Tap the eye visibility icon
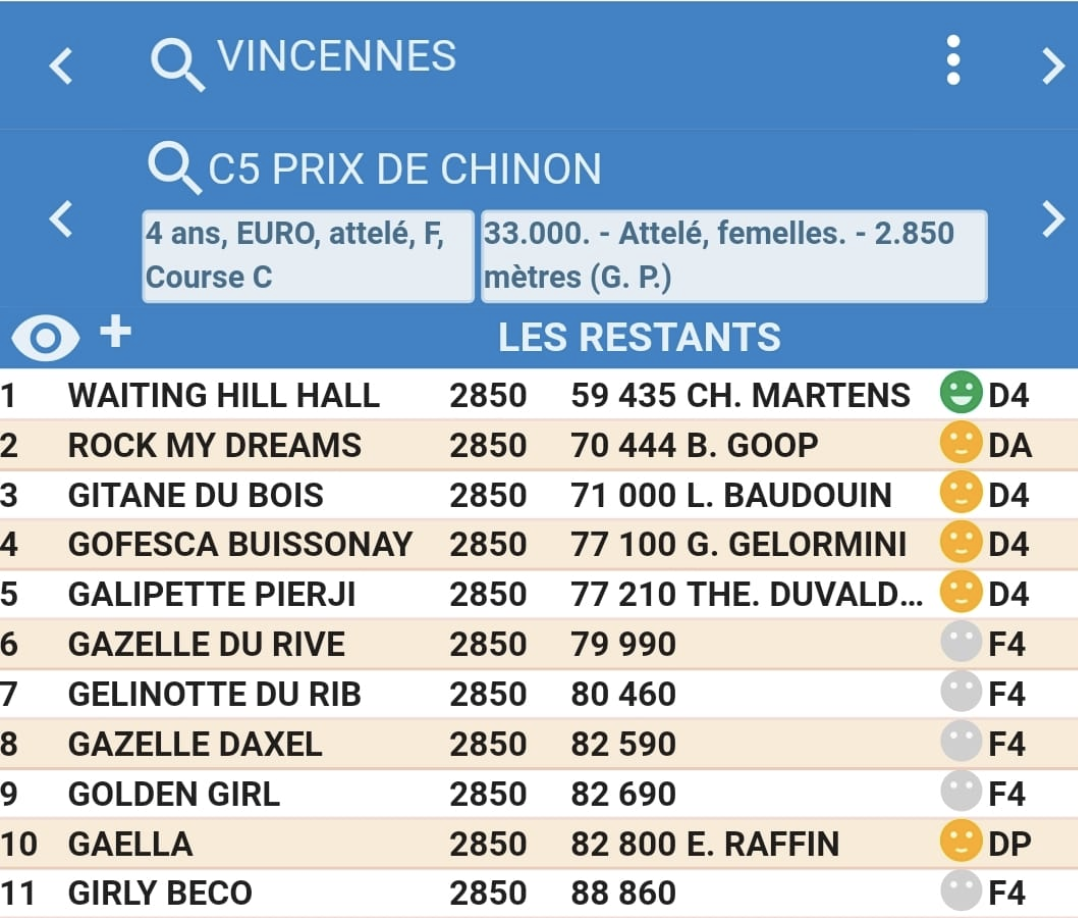 45,338
